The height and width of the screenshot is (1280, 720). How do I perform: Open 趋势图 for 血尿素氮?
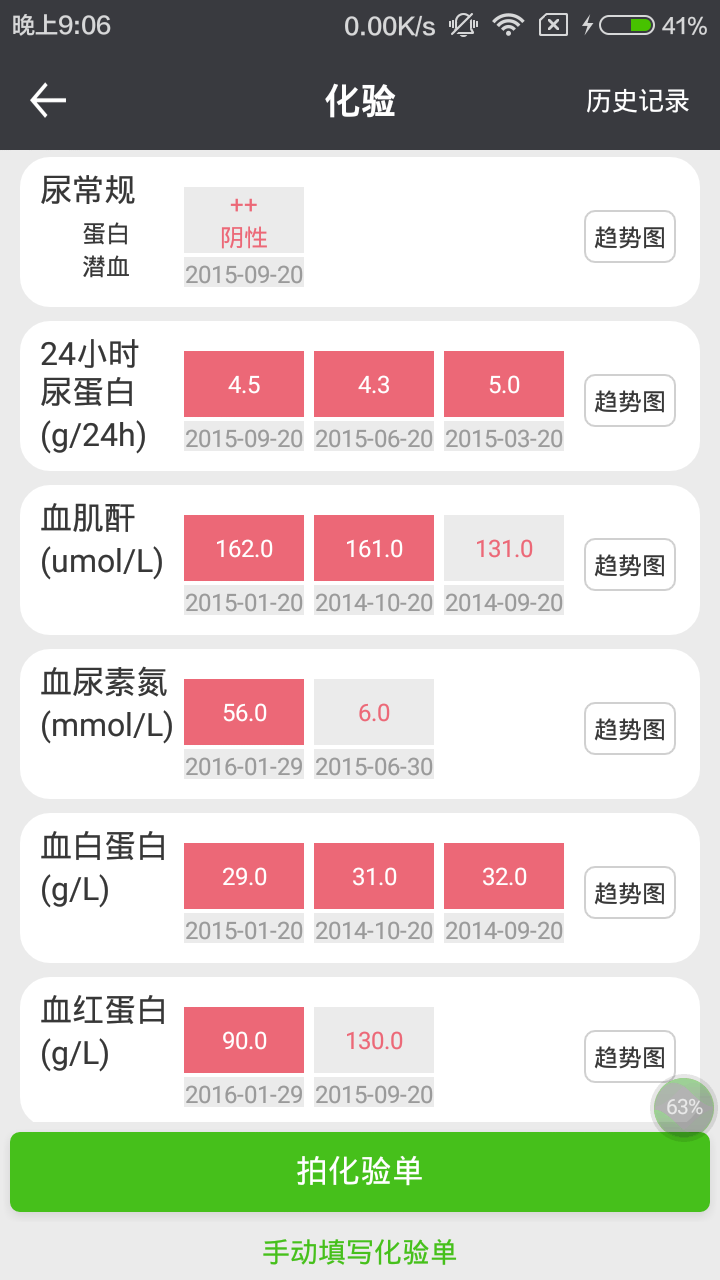click(x=629, y=729)
